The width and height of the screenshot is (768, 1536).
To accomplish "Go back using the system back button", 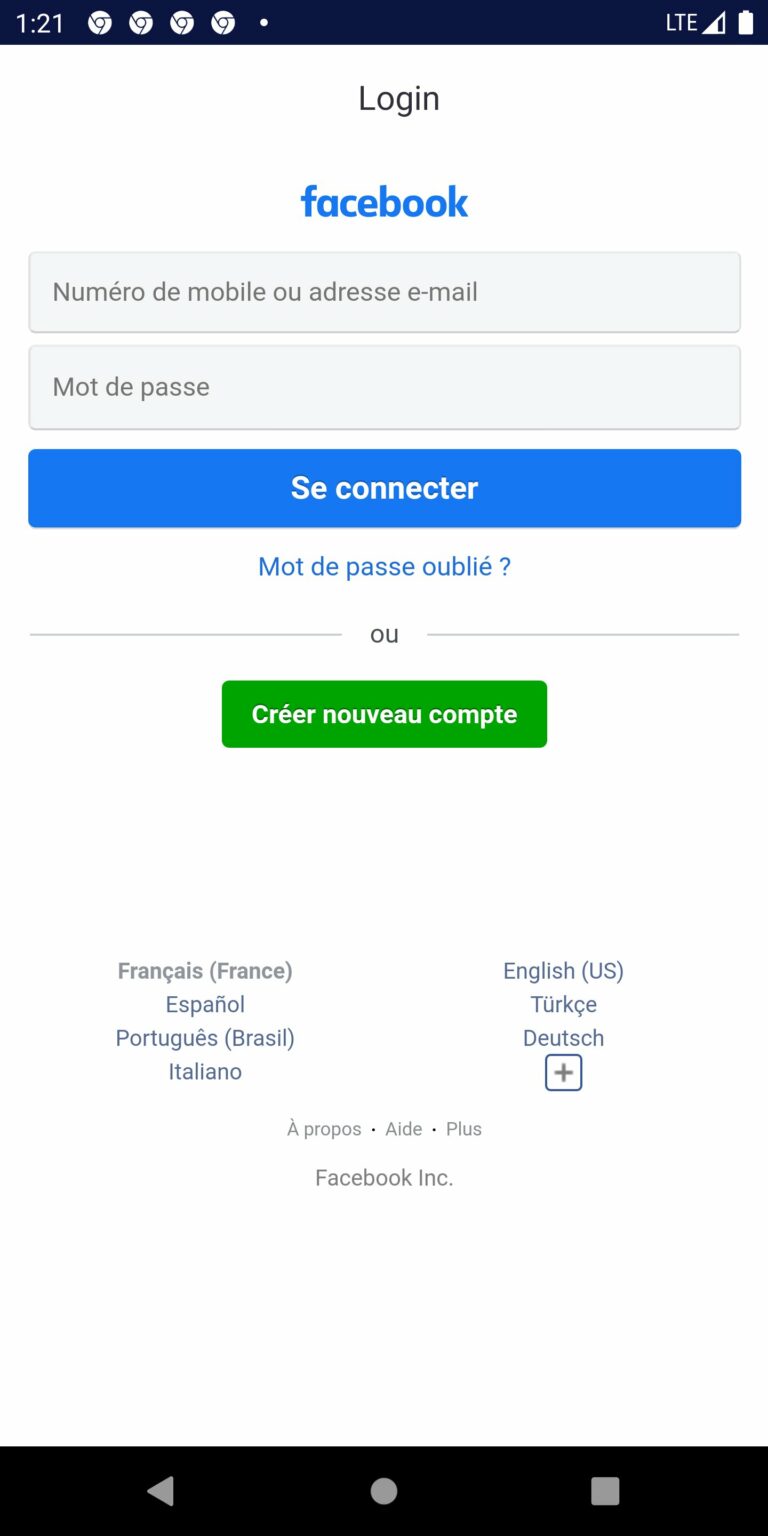I will pyautogui.click(x=161, y=1491).
